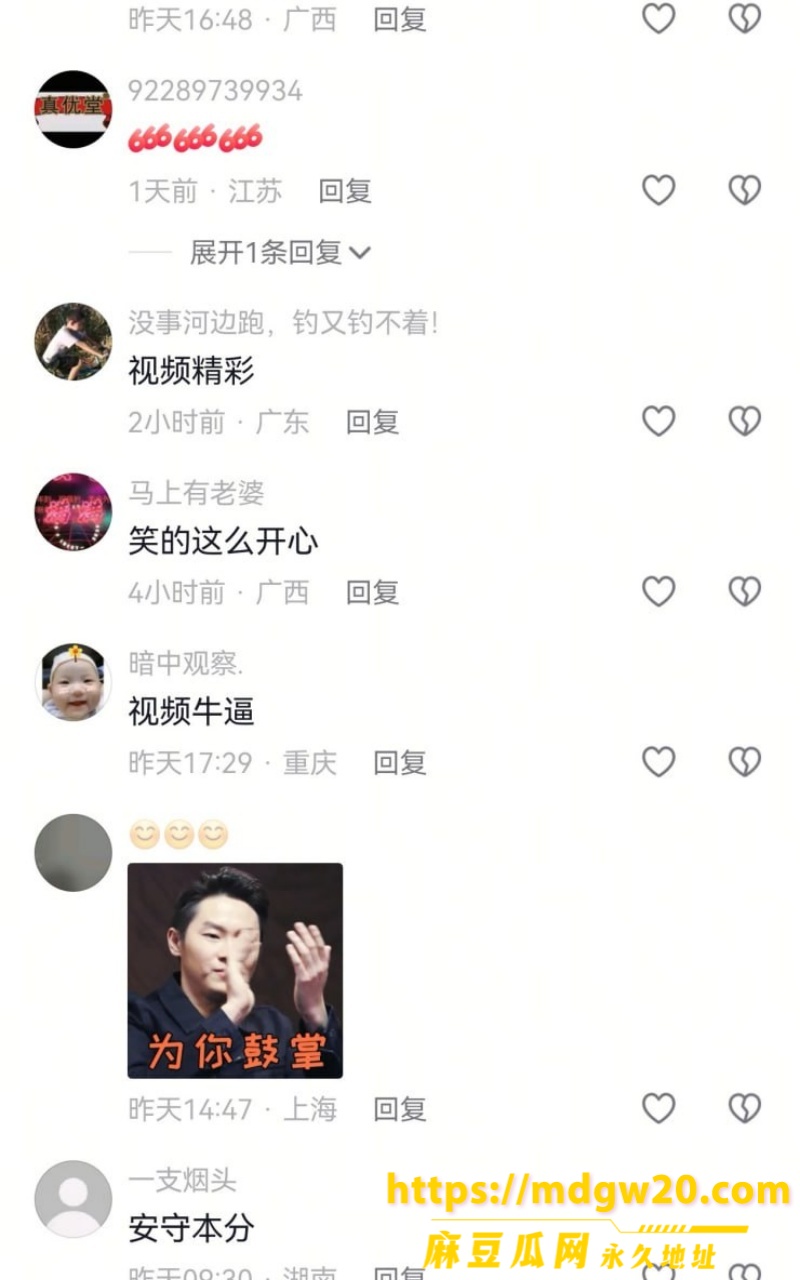Viewport: 800px width, 1280px height.
Task: Reply to the comment "视频牛逼"
Action: (x=400, y=763)
